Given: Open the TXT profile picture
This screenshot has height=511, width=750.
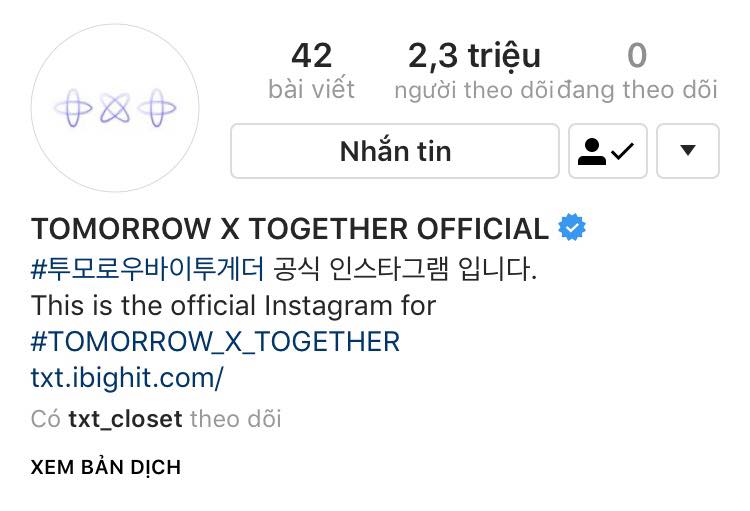Looking at the screenshot, I should tap(115, 108).
